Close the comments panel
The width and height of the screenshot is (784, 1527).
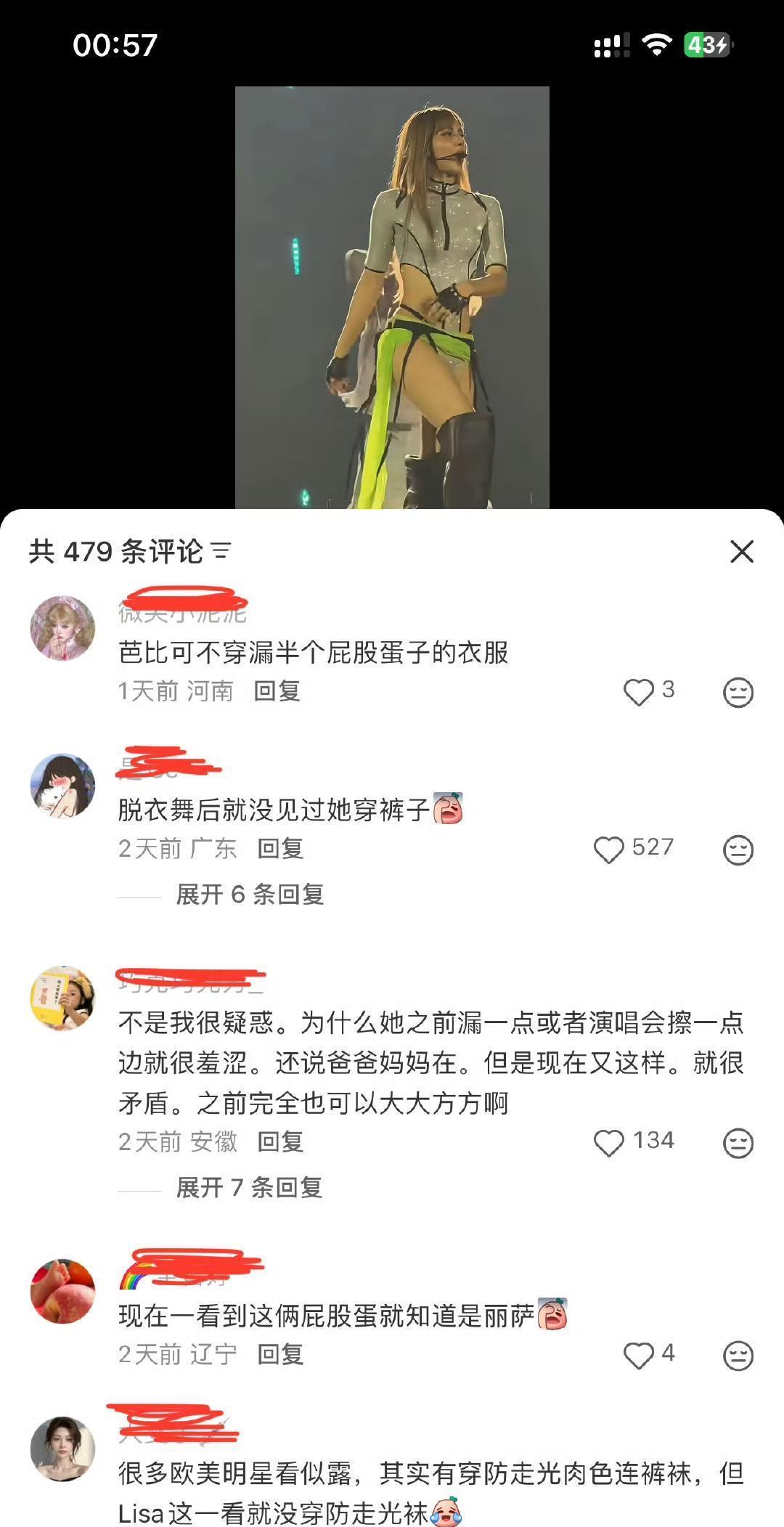741,552
